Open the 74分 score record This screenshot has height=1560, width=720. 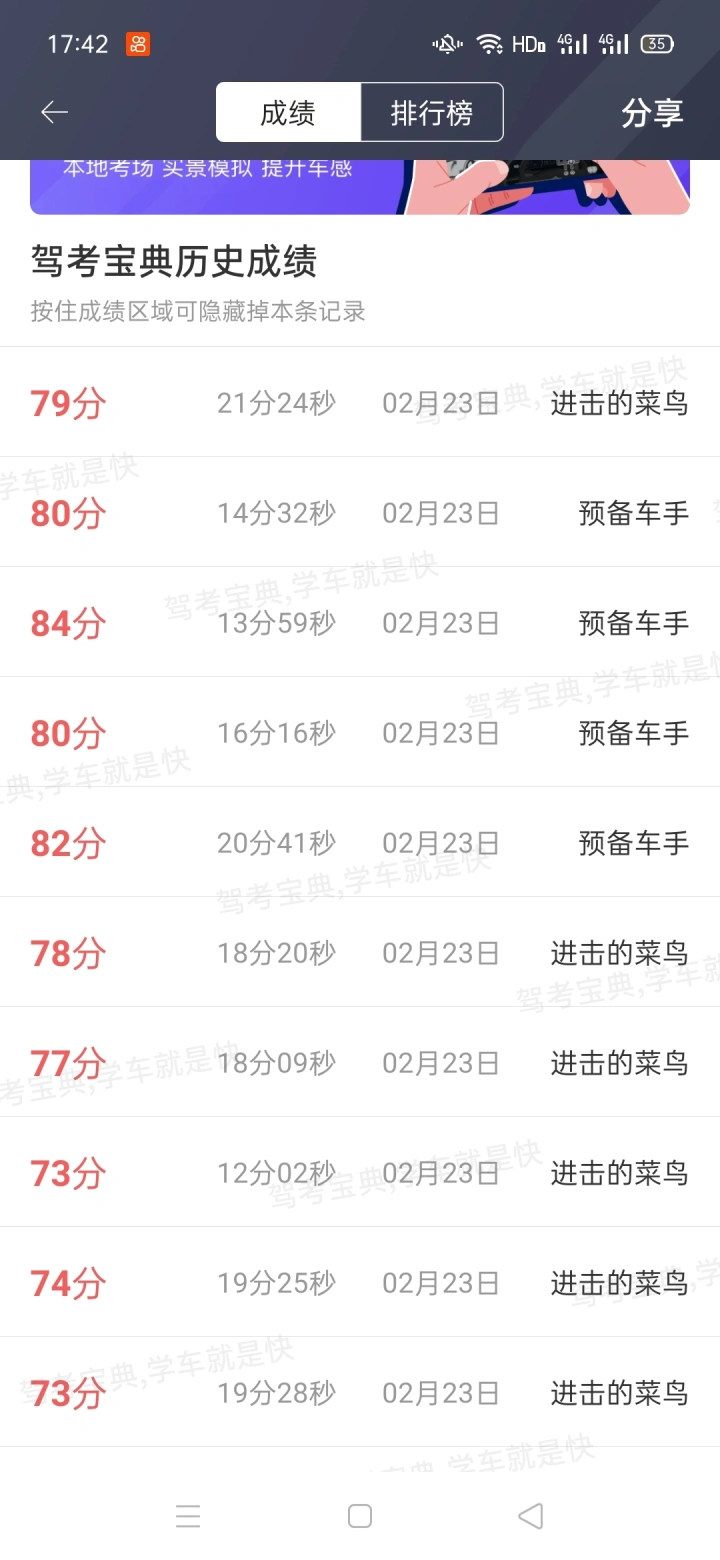click(360, 1282)
